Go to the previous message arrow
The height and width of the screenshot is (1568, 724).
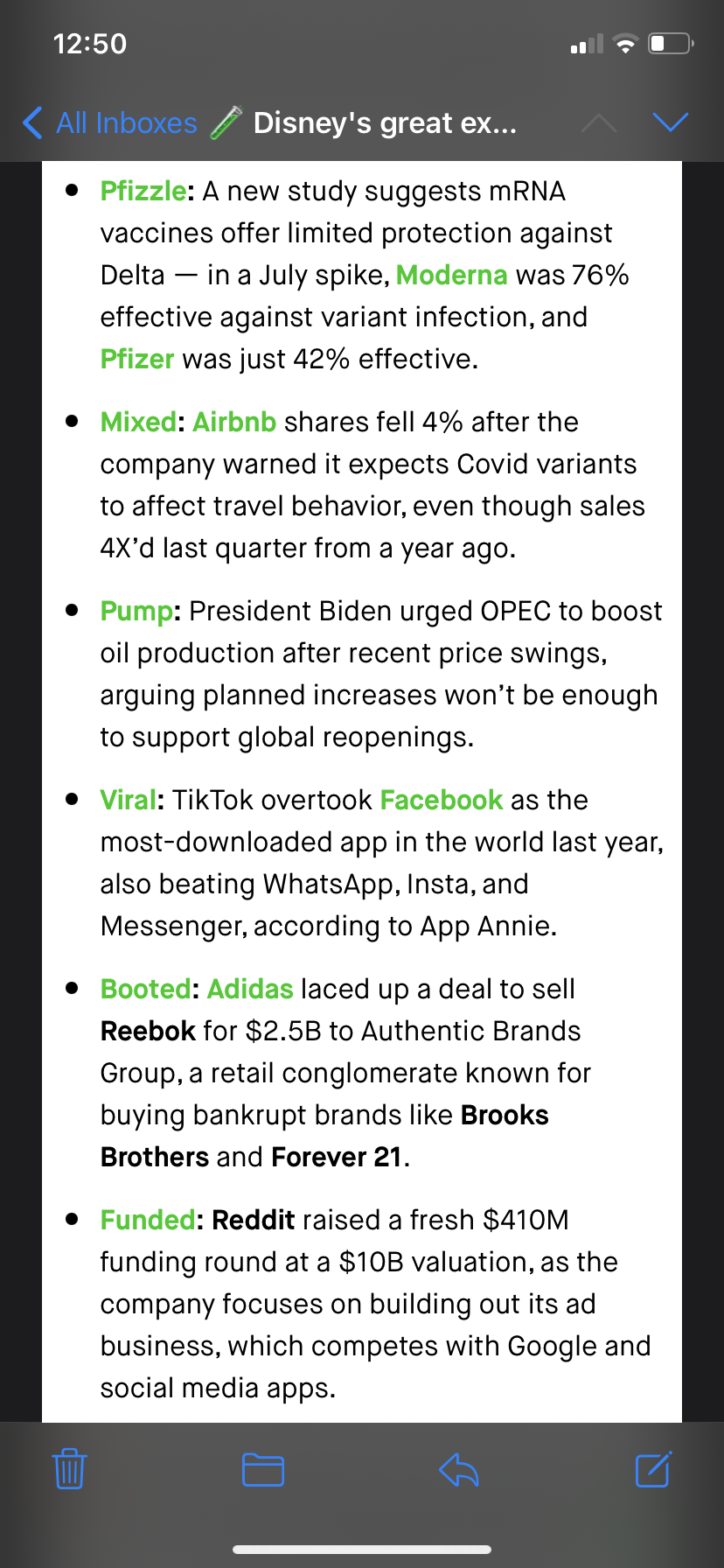click(x=599, y=122)
